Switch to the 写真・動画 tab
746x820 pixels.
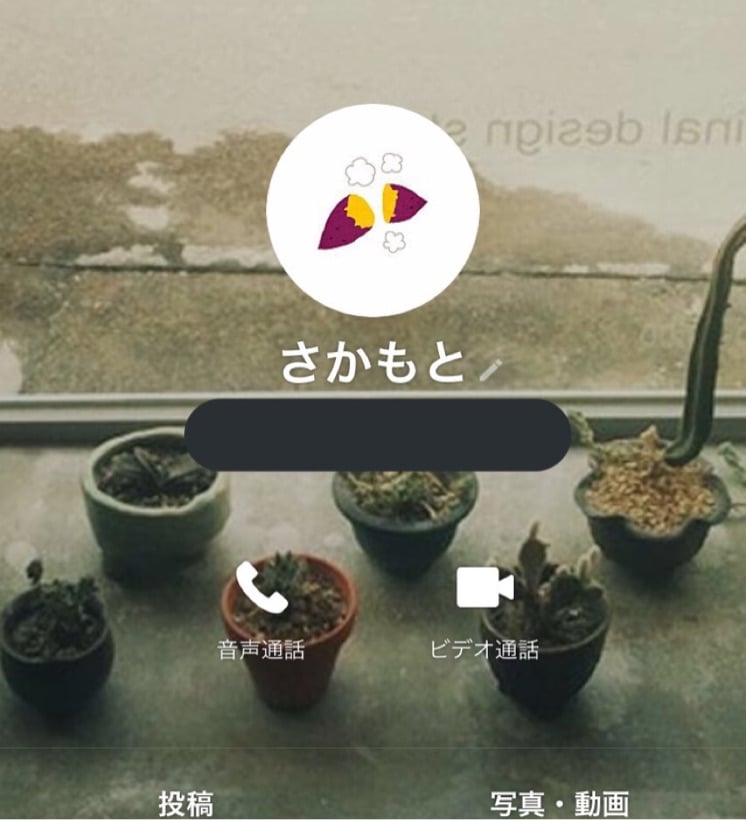[559, 801]
